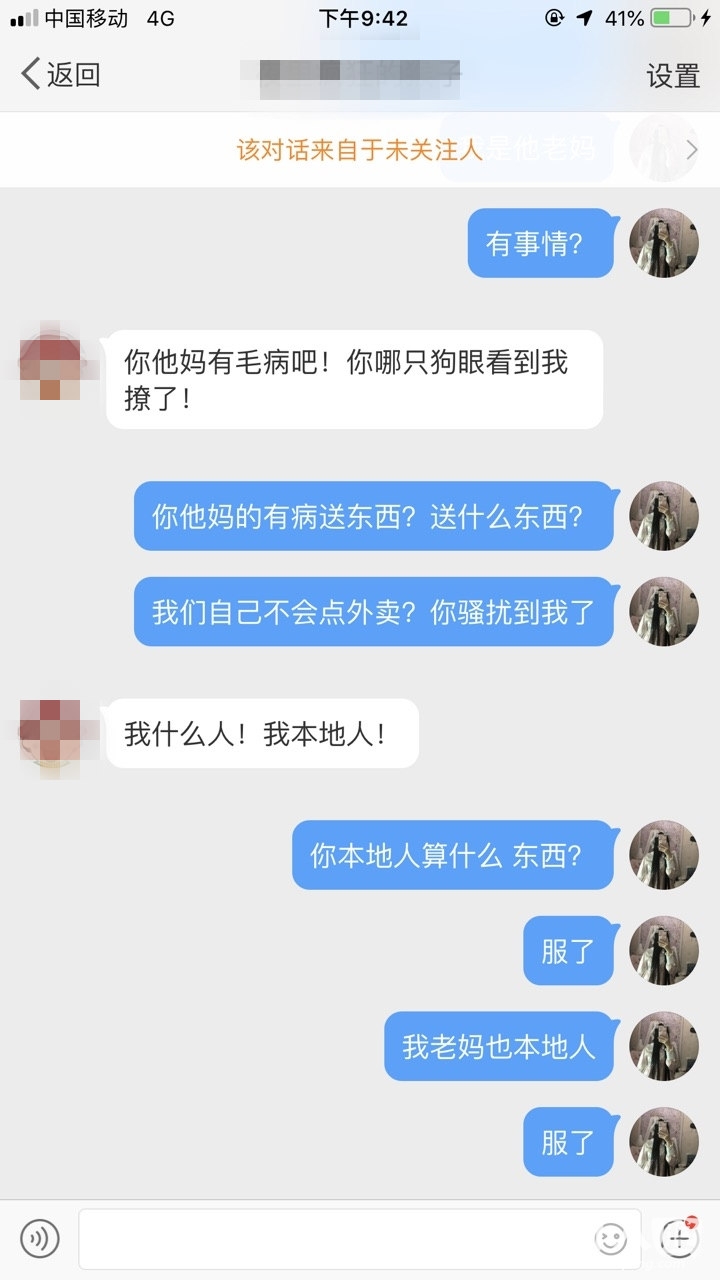Open the plus attachment menu

tap(679, 1239)
